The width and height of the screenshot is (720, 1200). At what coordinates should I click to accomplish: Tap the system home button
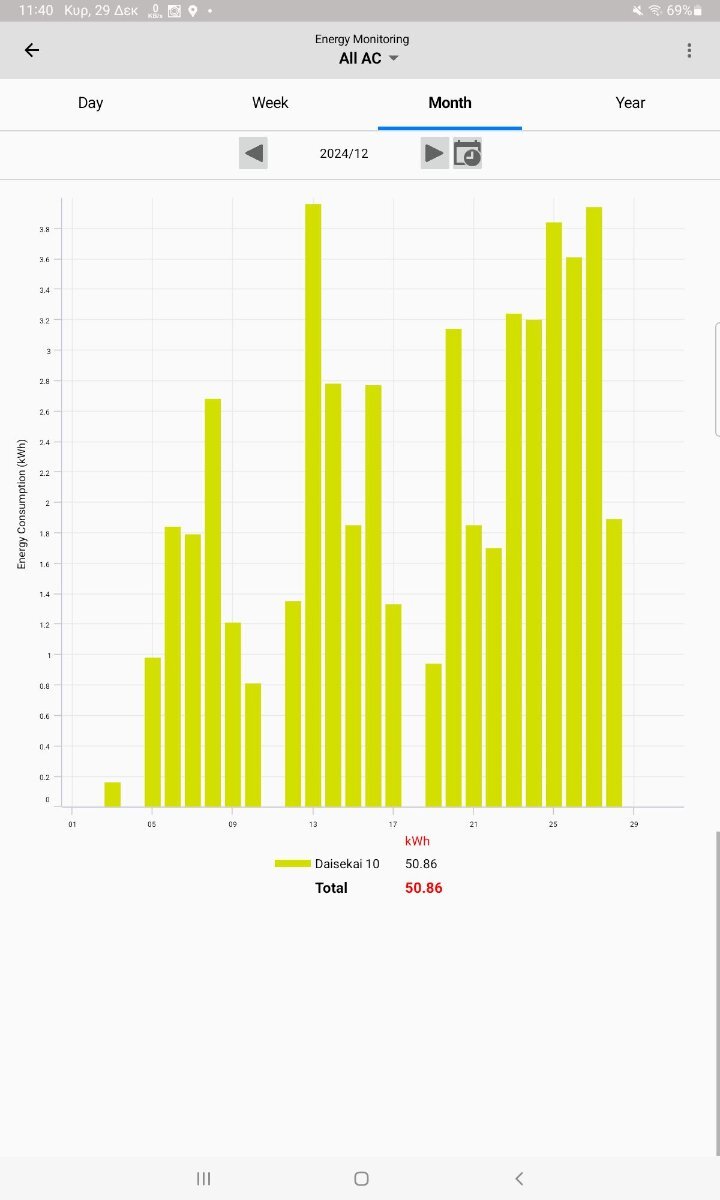click(361, 1179)
